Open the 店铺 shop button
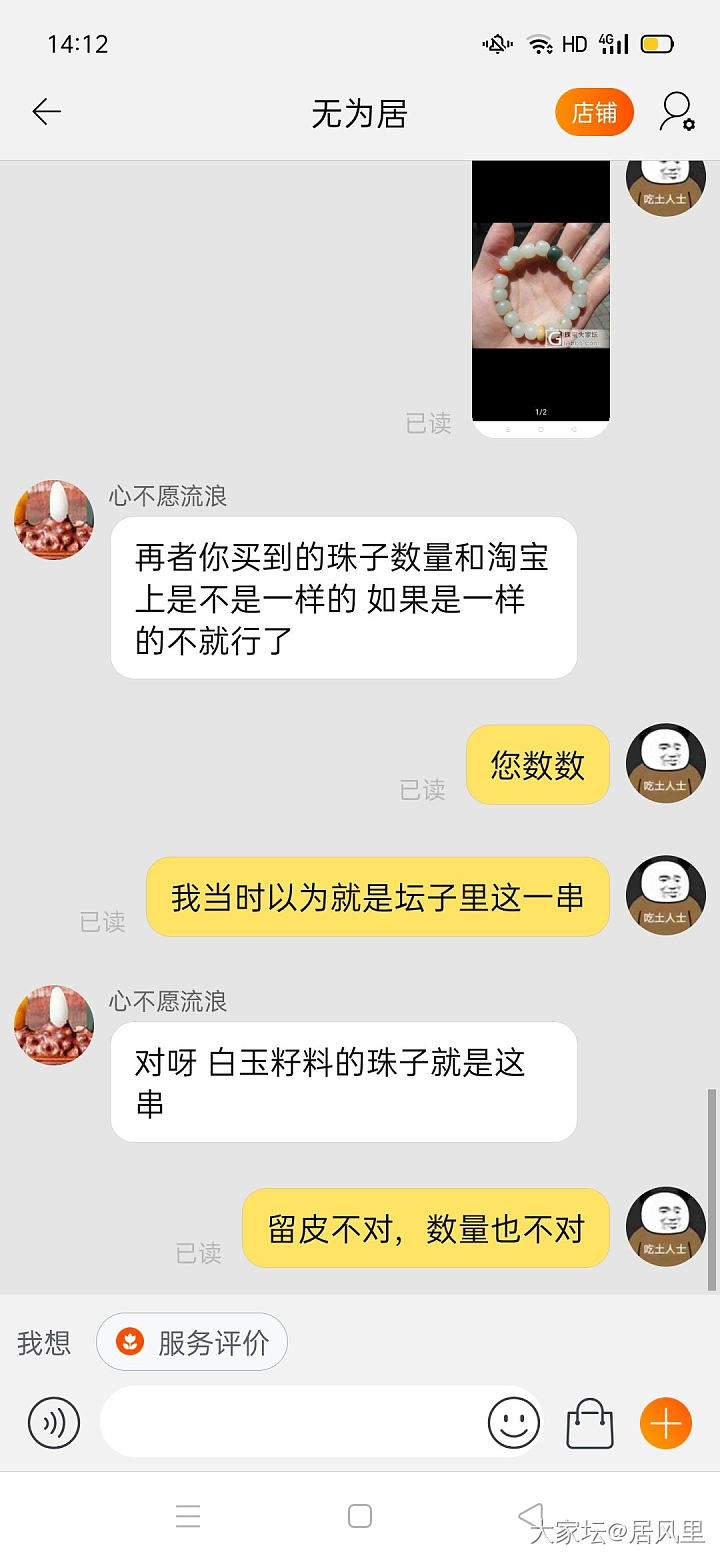Viewport: 720px width, 1560px height. click(x=594, y=112)
